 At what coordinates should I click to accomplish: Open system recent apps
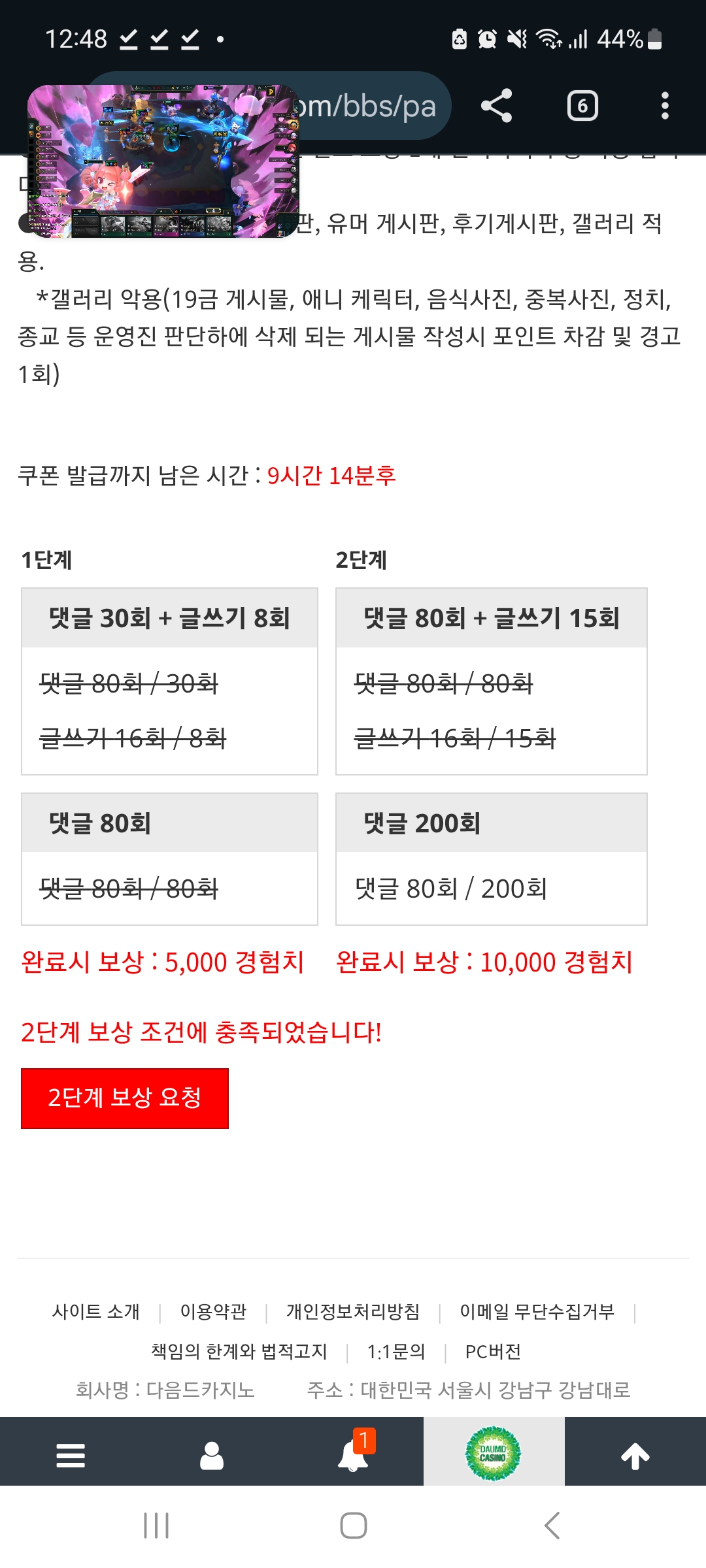point(156,1526)
